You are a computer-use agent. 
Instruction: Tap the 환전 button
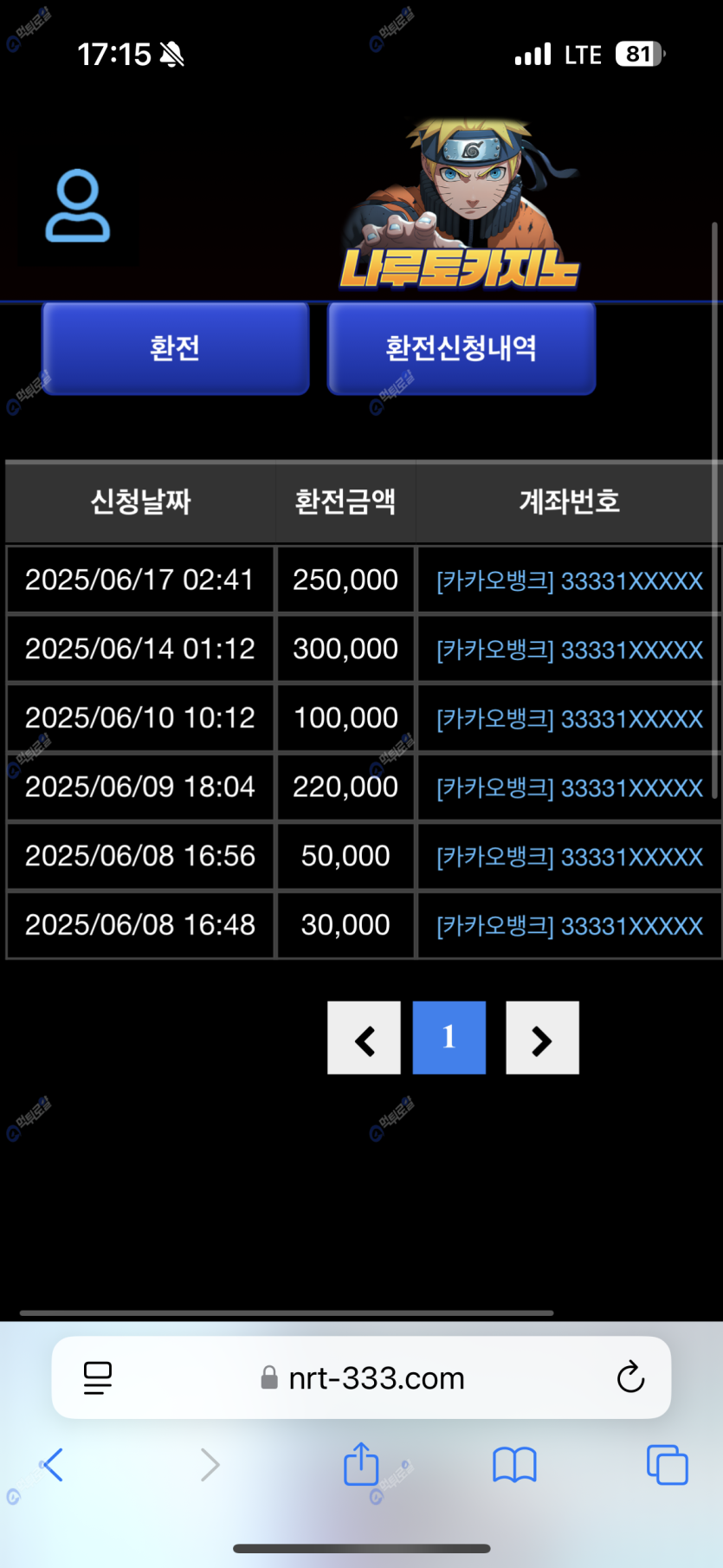176,348
